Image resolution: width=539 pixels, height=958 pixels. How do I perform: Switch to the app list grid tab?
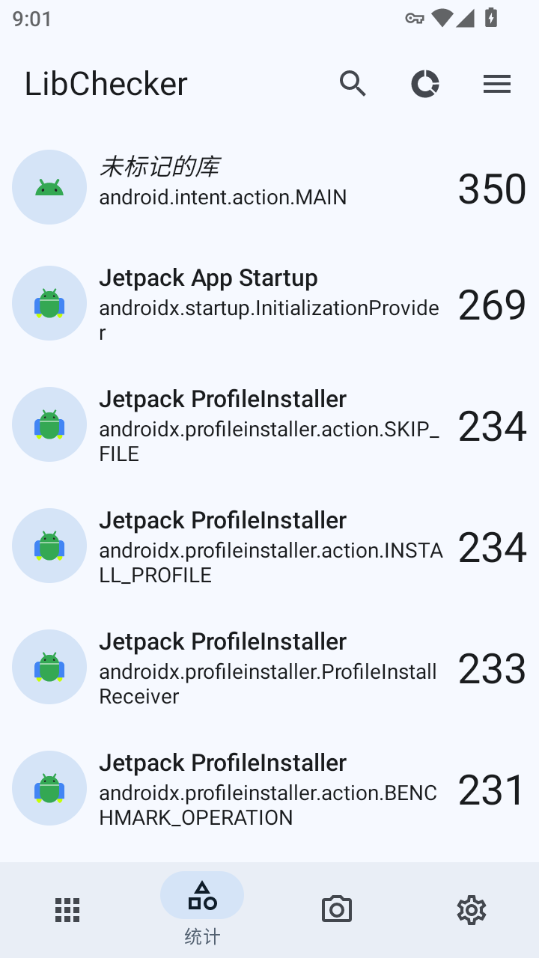[x=67, y=910]
